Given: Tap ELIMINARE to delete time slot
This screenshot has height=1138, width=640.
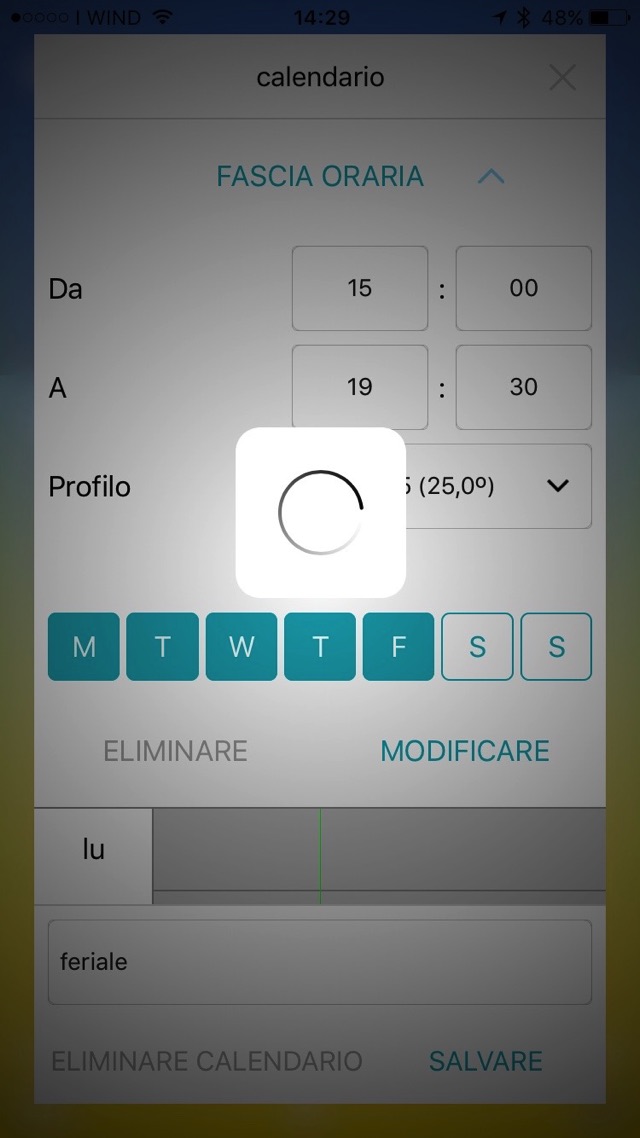Looking at the screenshot, I should coord(175,751).
